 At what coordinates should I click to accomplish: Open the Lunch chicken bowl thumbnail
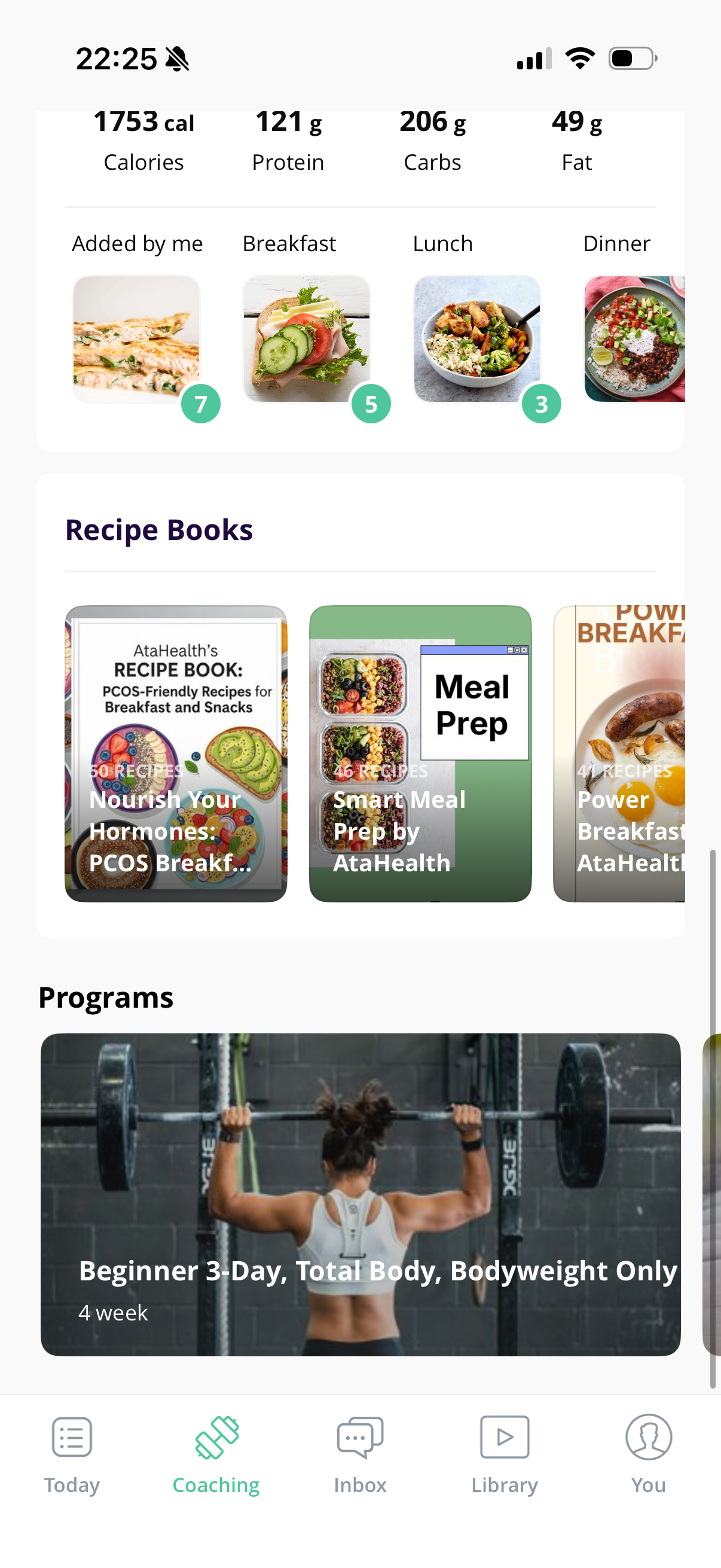tap(477, 338)
